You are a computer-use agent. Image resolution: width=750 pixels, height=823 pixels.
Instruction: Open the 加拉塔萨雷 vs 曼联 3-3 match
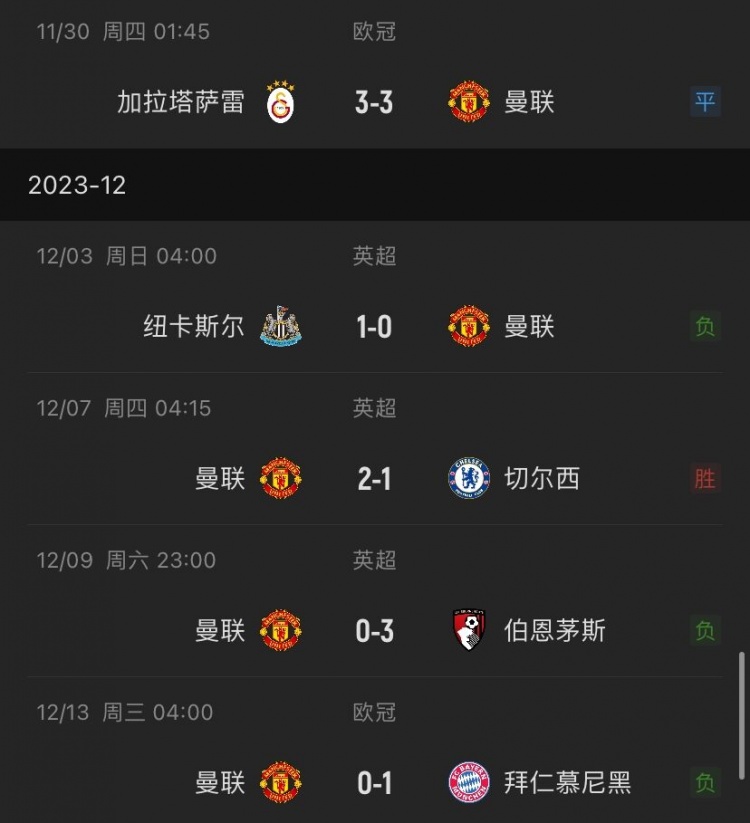[374, 102]
